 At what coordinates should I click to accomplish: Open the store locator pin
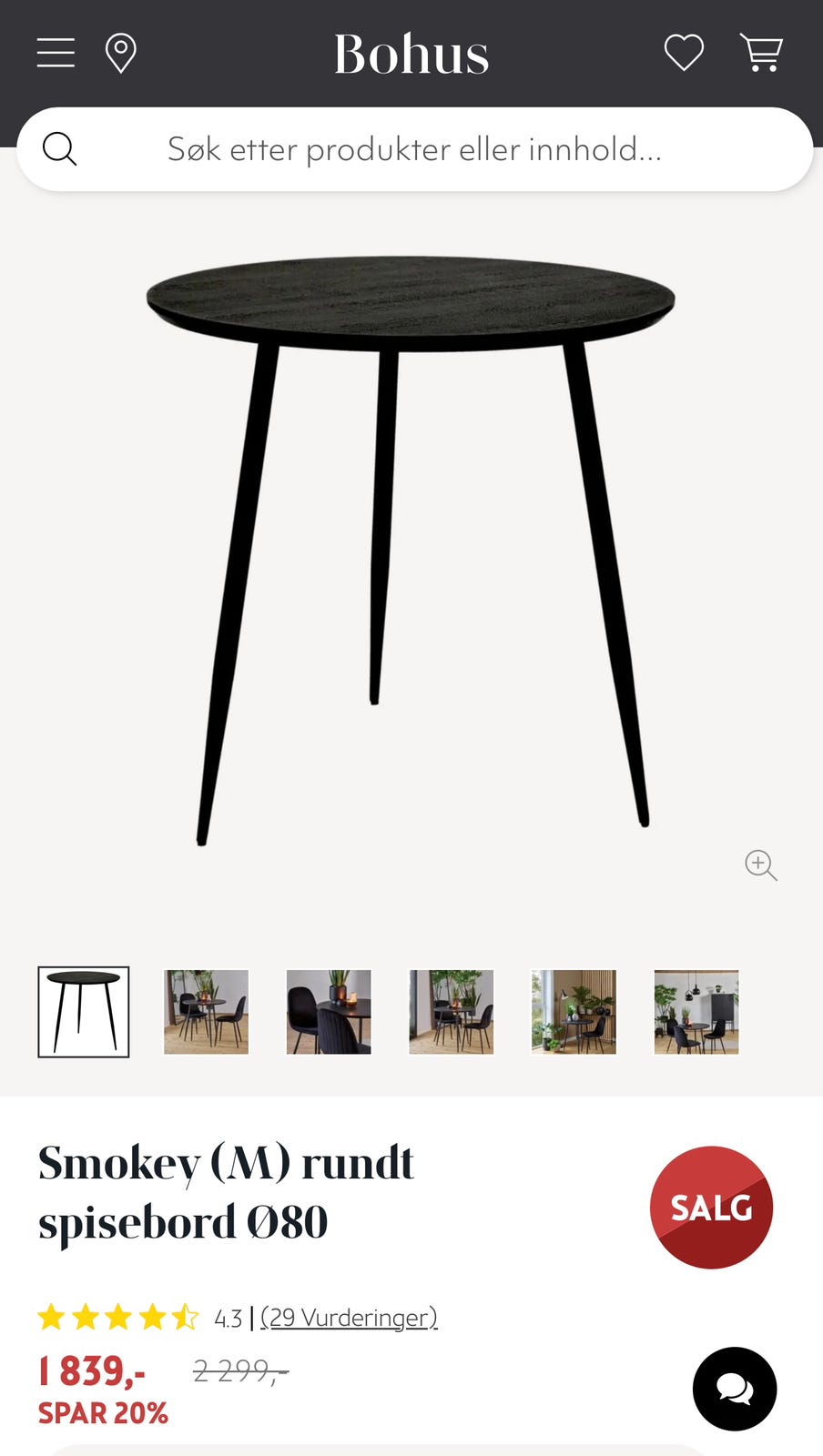tap(121, 53)
